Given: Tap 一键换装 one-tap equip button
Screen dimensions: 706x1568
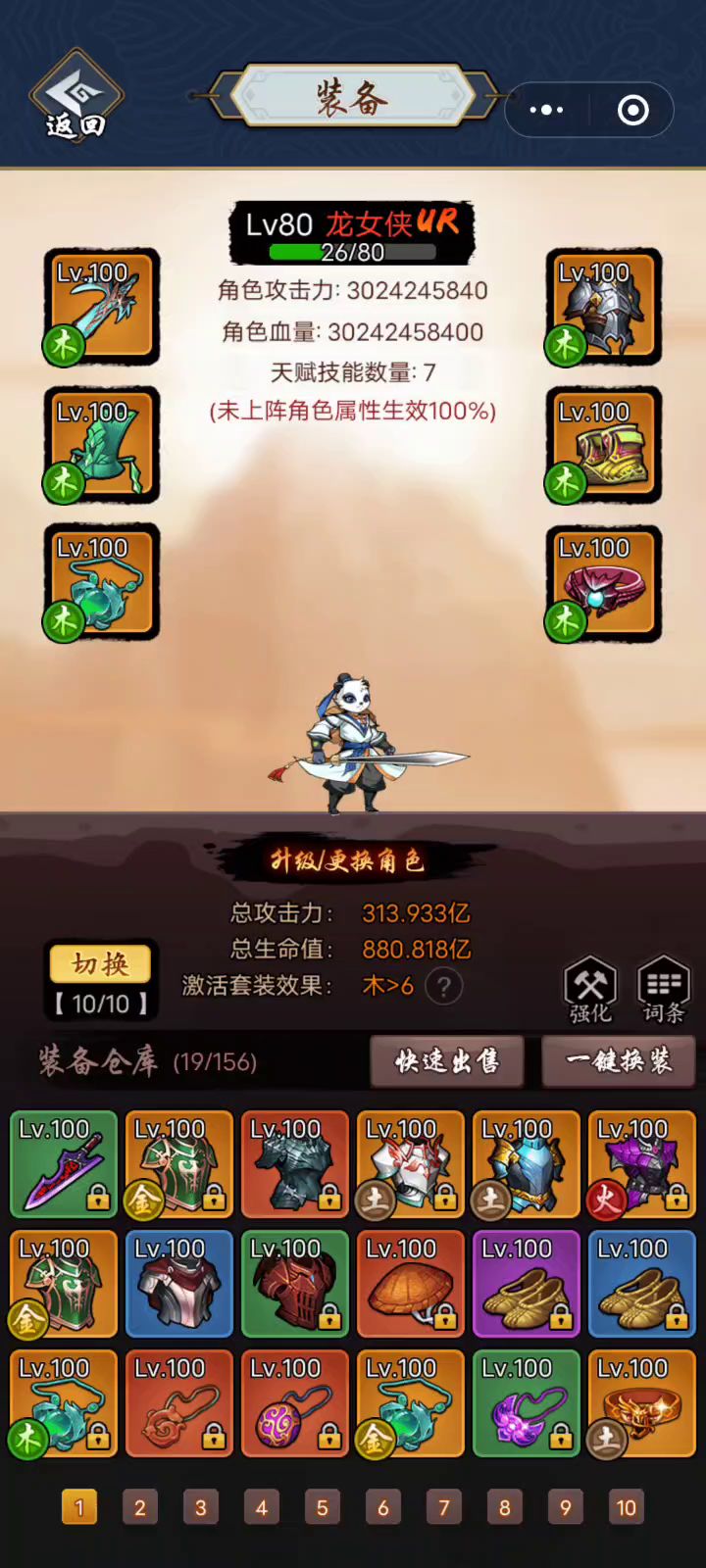Looking at the screenshot, I should tap(619, 1061).
